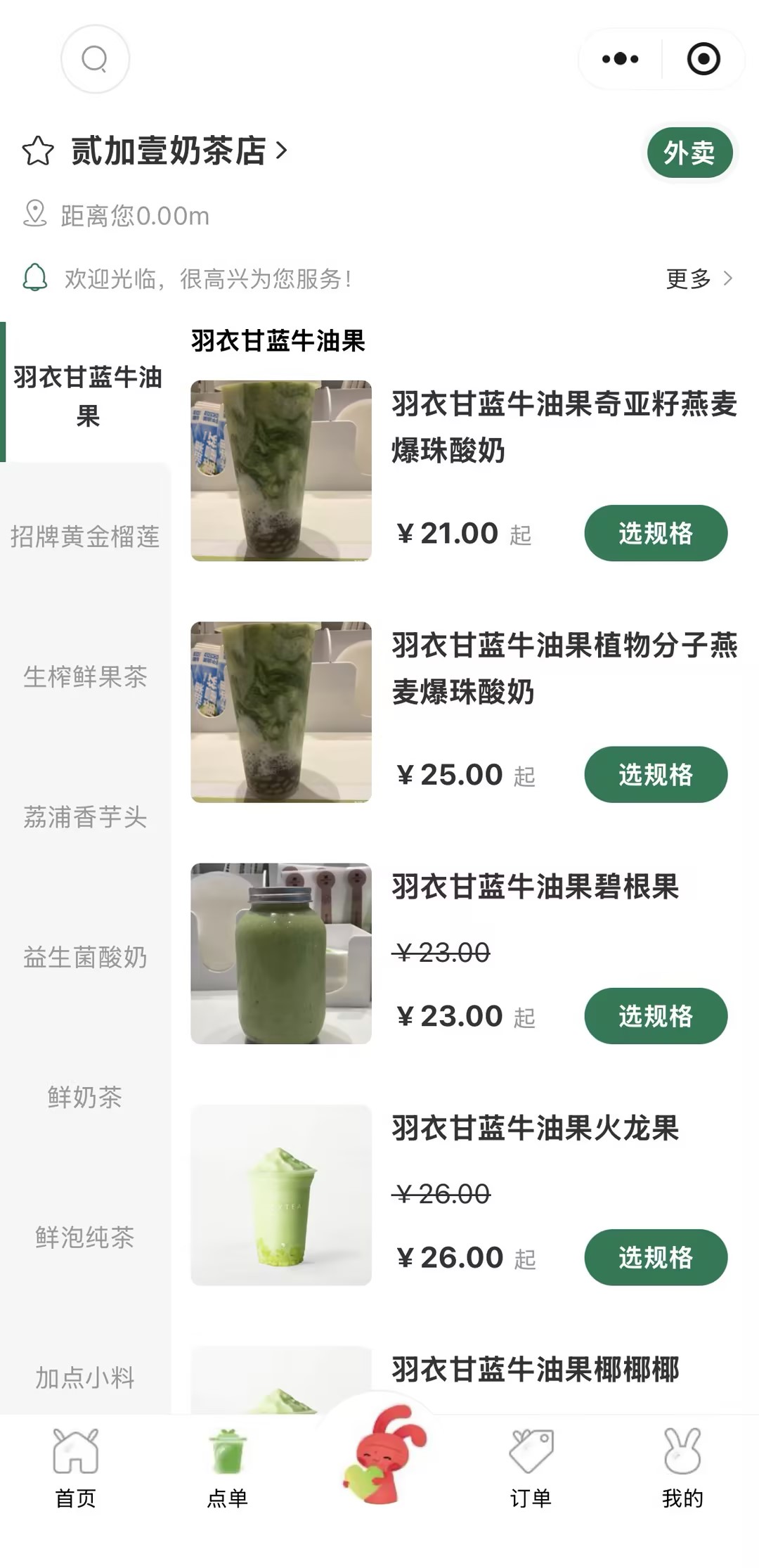Open the search icon at top
759x1568 pixels.
coord(95,59)
